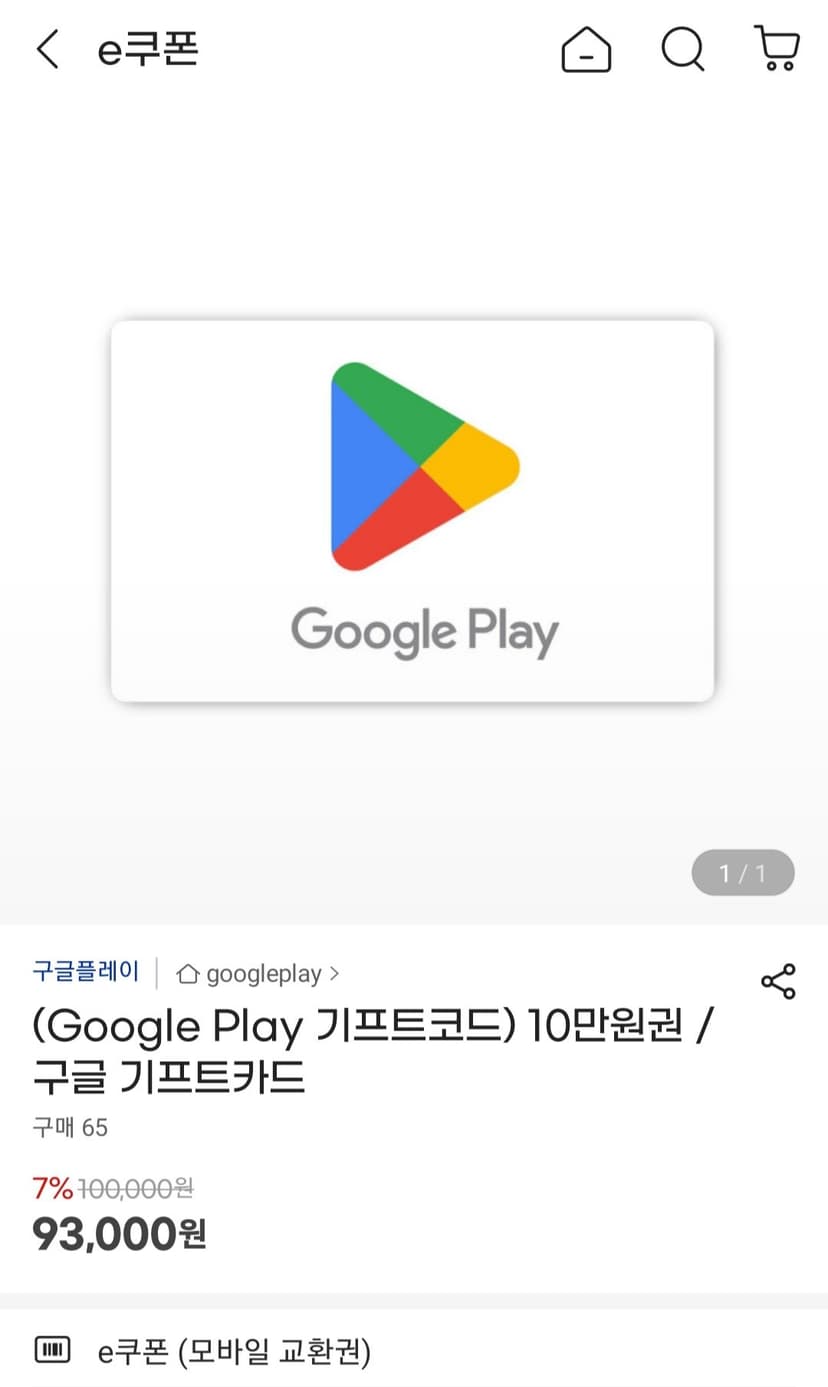Open the googleplay brand shop link
The height and width of the screenshot is (1387, 828).
coord(258,973)
